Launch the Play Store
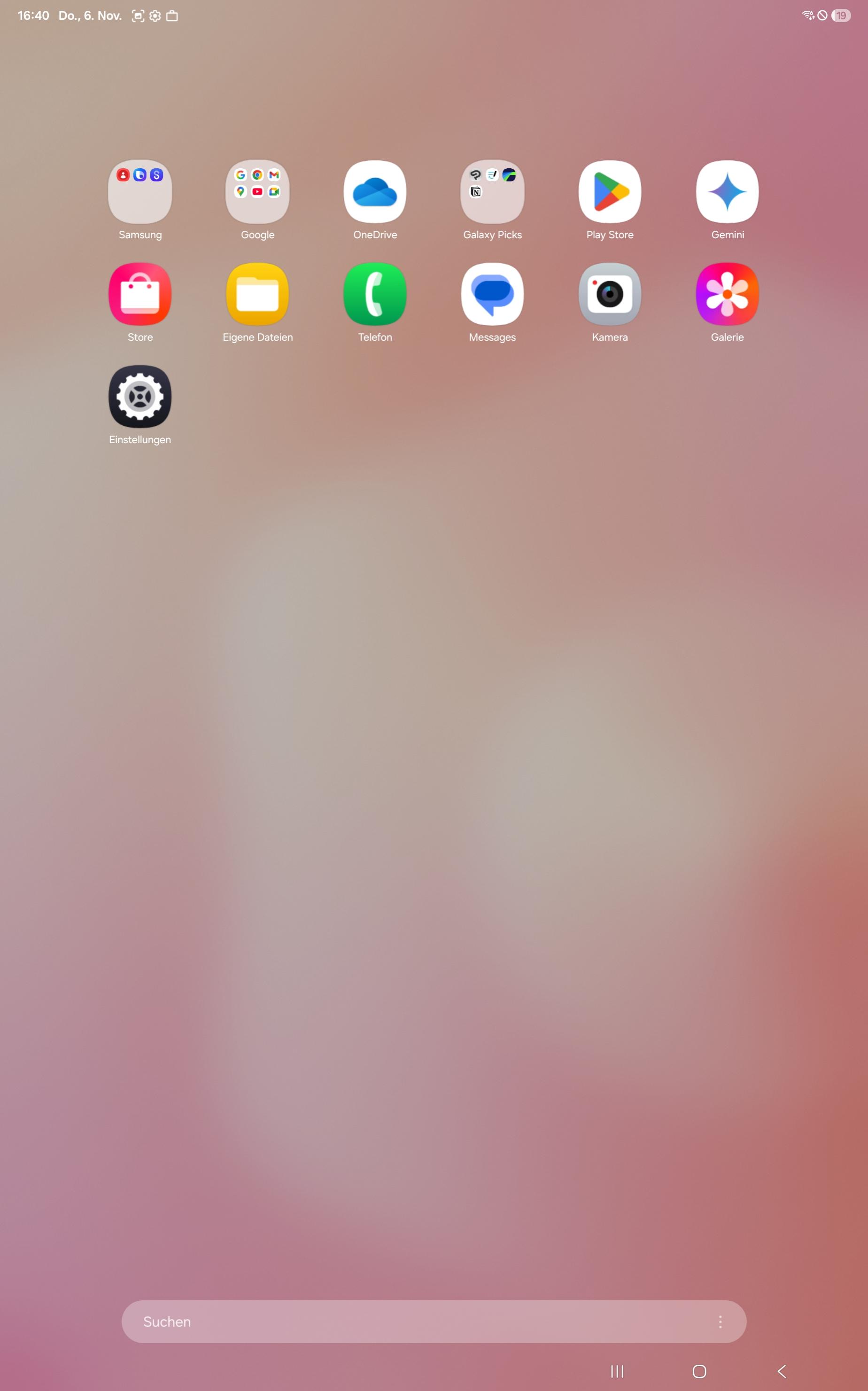The width and height of the screenshot is (868, 1391). click(x=610, y=192)
